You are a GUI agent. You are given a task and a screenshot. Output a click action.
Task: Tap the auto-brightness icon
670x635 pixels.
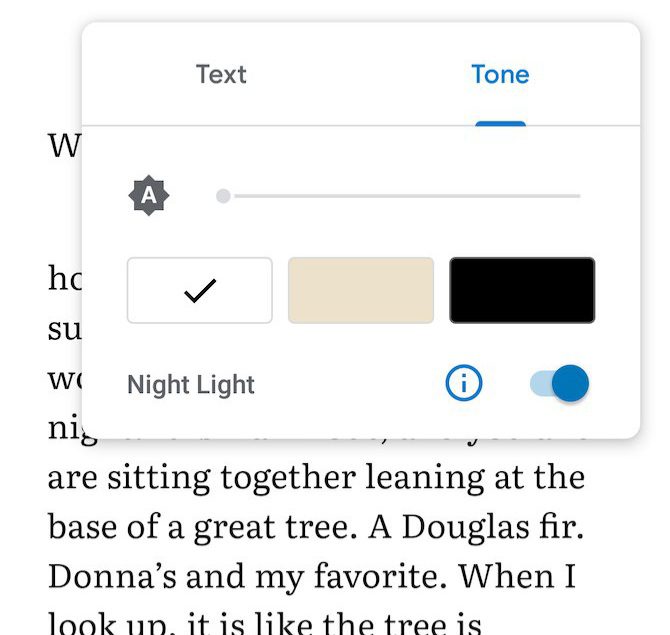(149, 196)
